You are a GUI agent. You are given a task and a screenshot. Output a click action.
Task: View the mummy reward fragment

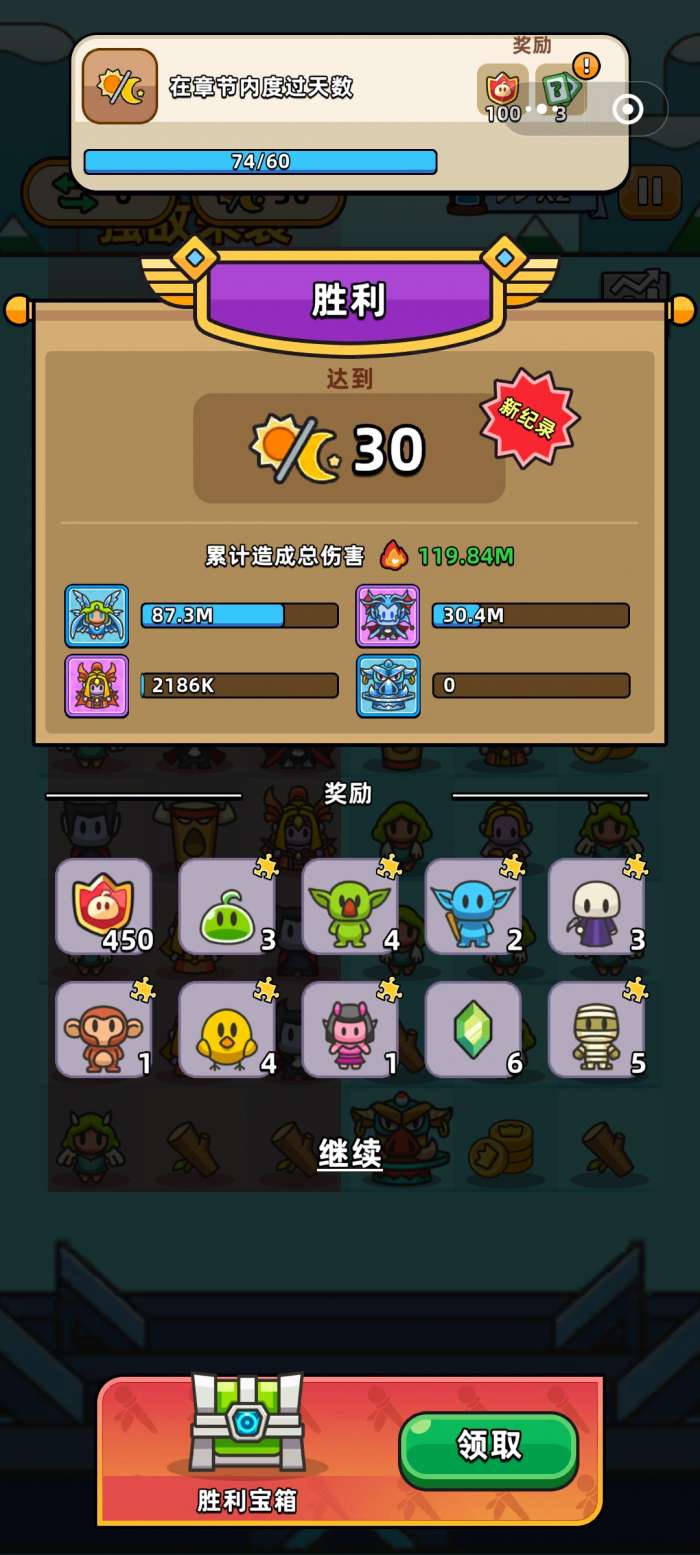(x=596, y=1029)
